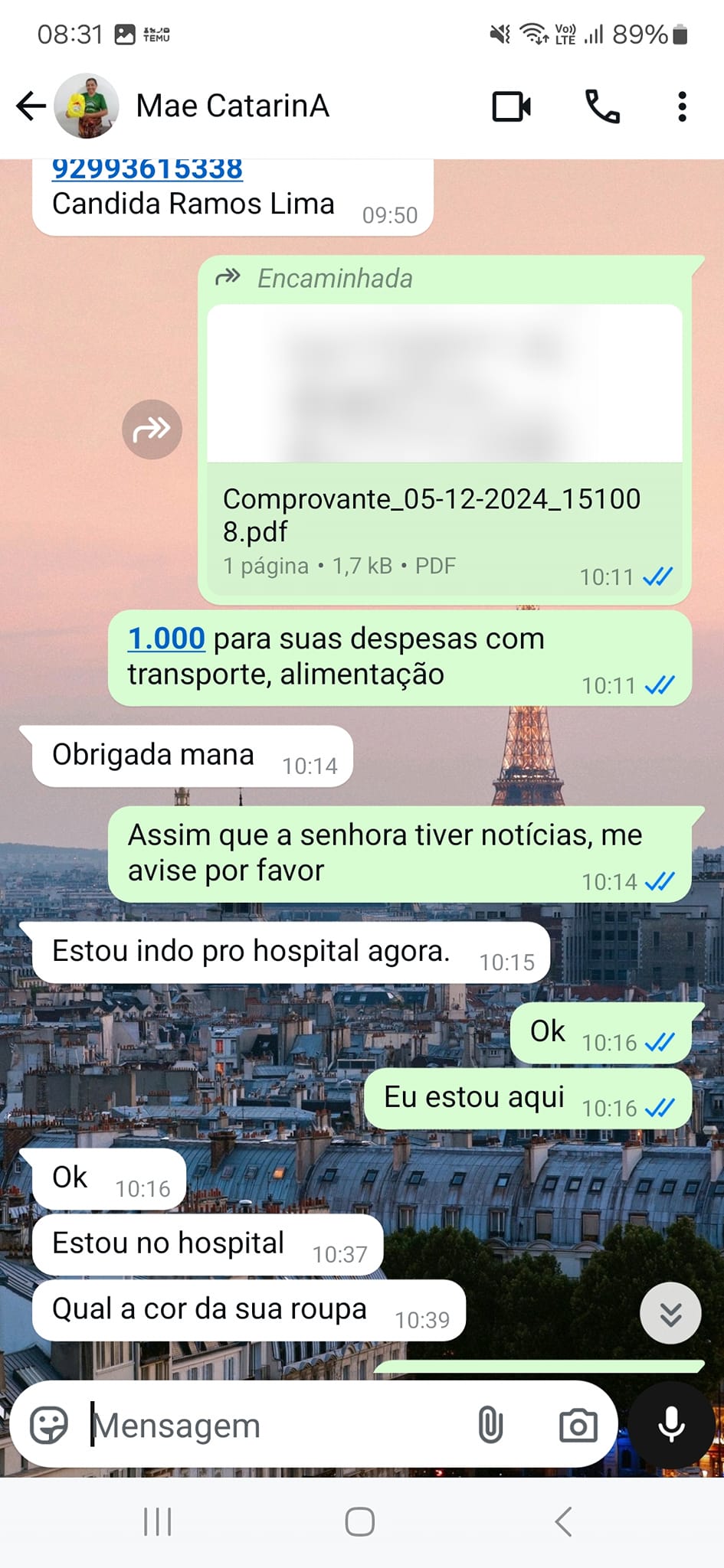This screenshot has height=1568, width=724.
Task: Tap the phone number link 92993615338
Action: tap(147, 169)
